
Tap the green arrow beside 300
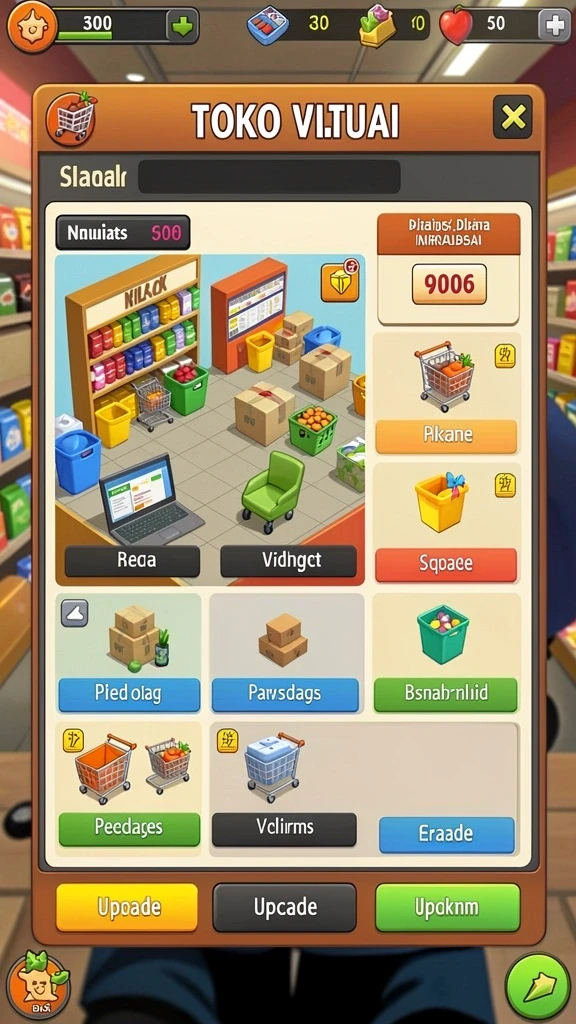pyautogui.click(x=182, y=26)
